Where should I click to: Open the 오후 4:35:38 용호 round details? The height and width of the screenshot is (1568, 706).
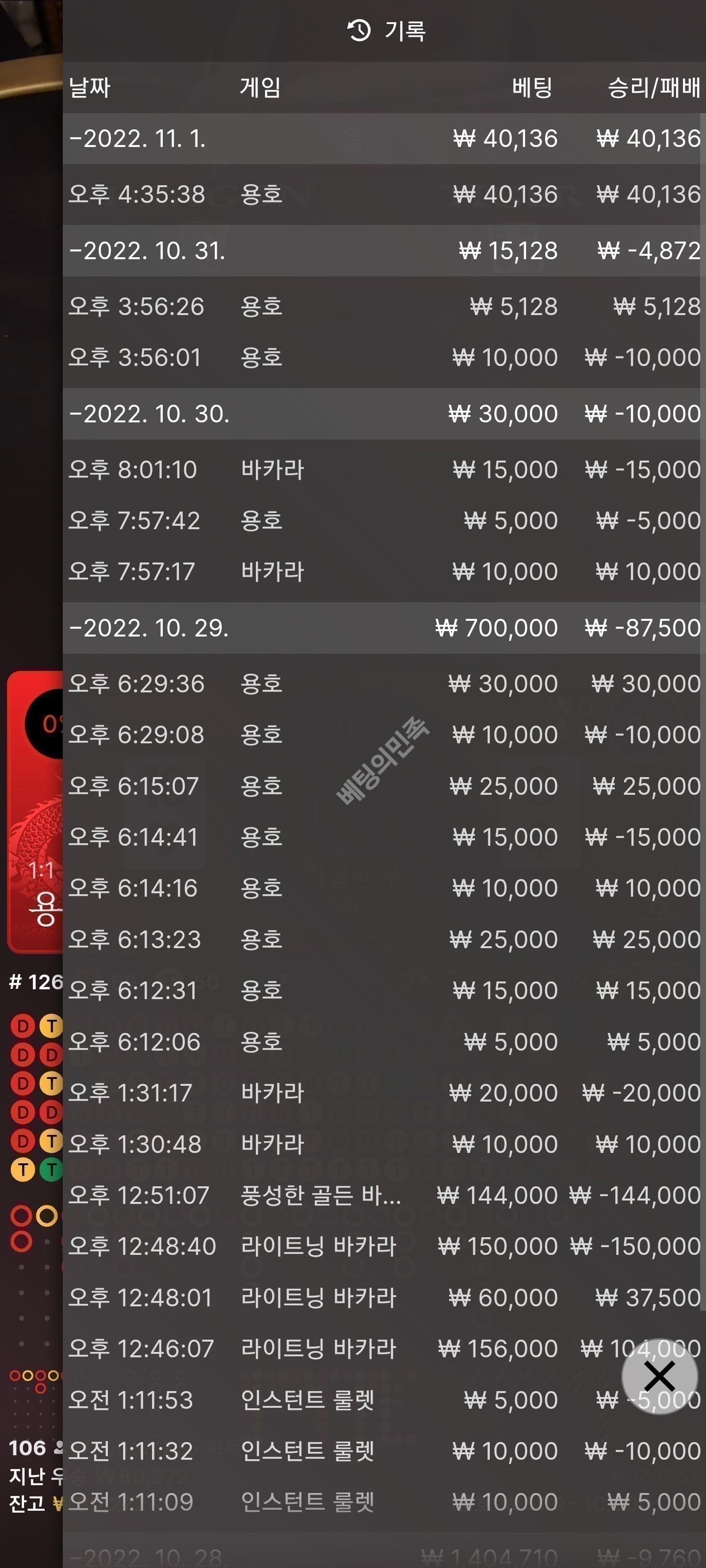384,195
